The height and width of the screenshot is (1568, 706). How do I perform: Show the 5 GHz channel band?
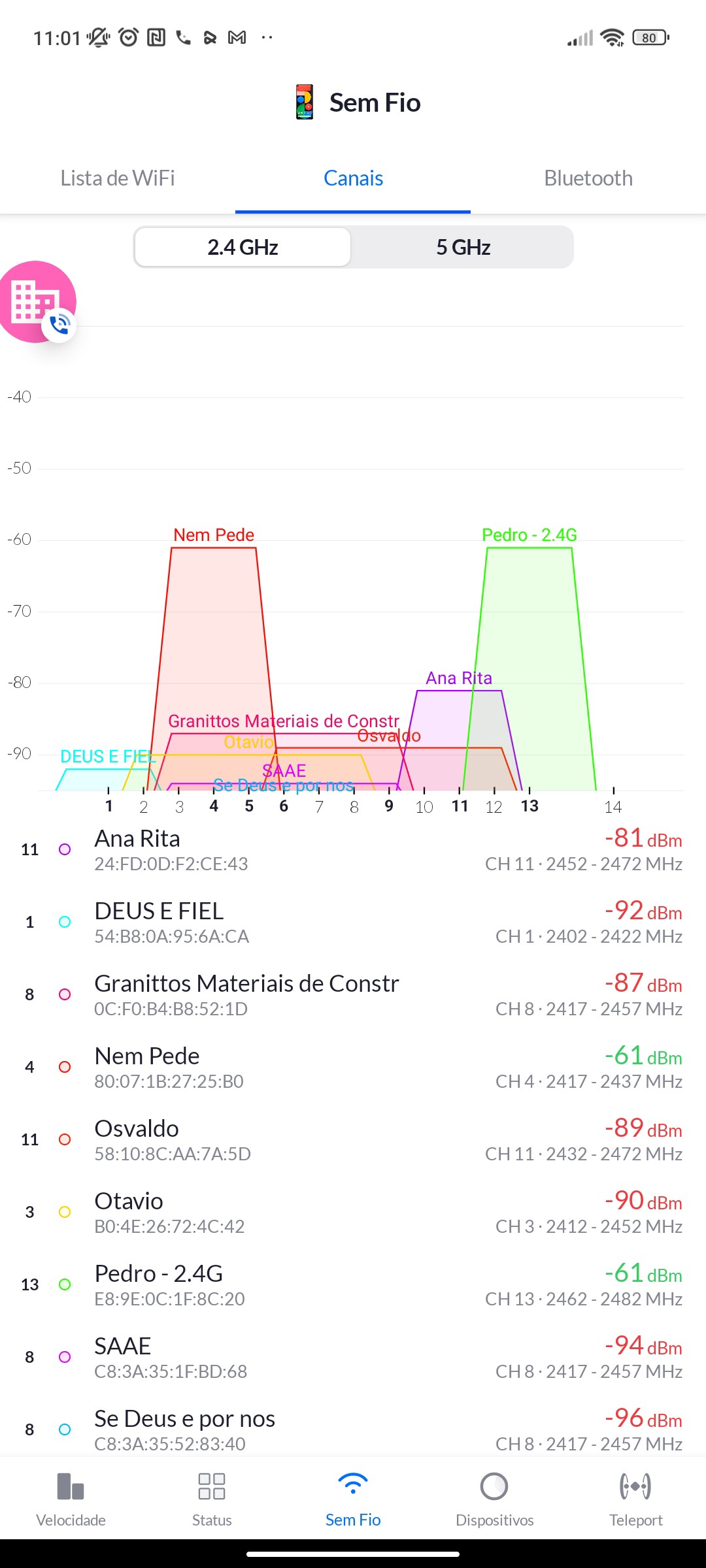pos(463,248)
